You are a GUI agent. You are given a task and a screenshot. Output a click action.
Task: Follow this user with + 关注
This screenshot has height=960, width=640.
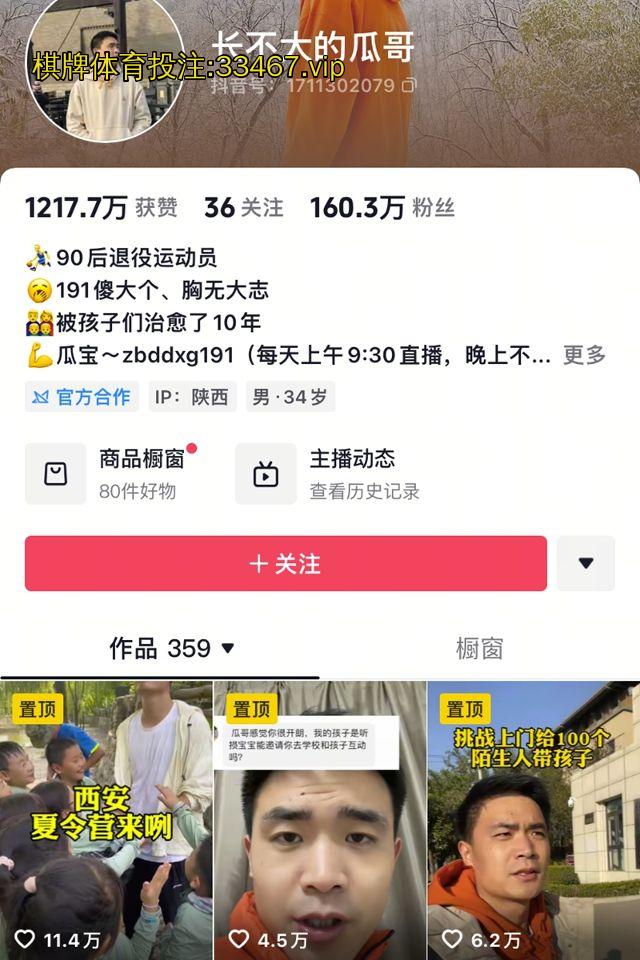pos(286,563)
